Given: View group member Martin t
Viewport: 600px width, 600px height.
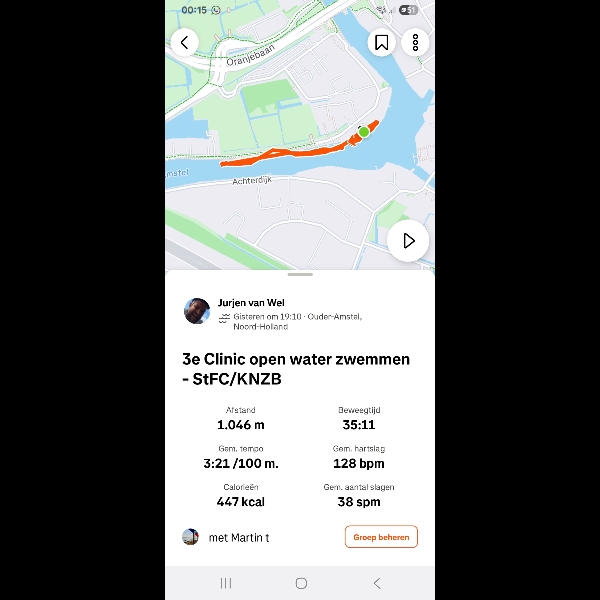Looking at the screenshot, I should tap(237, 538).
